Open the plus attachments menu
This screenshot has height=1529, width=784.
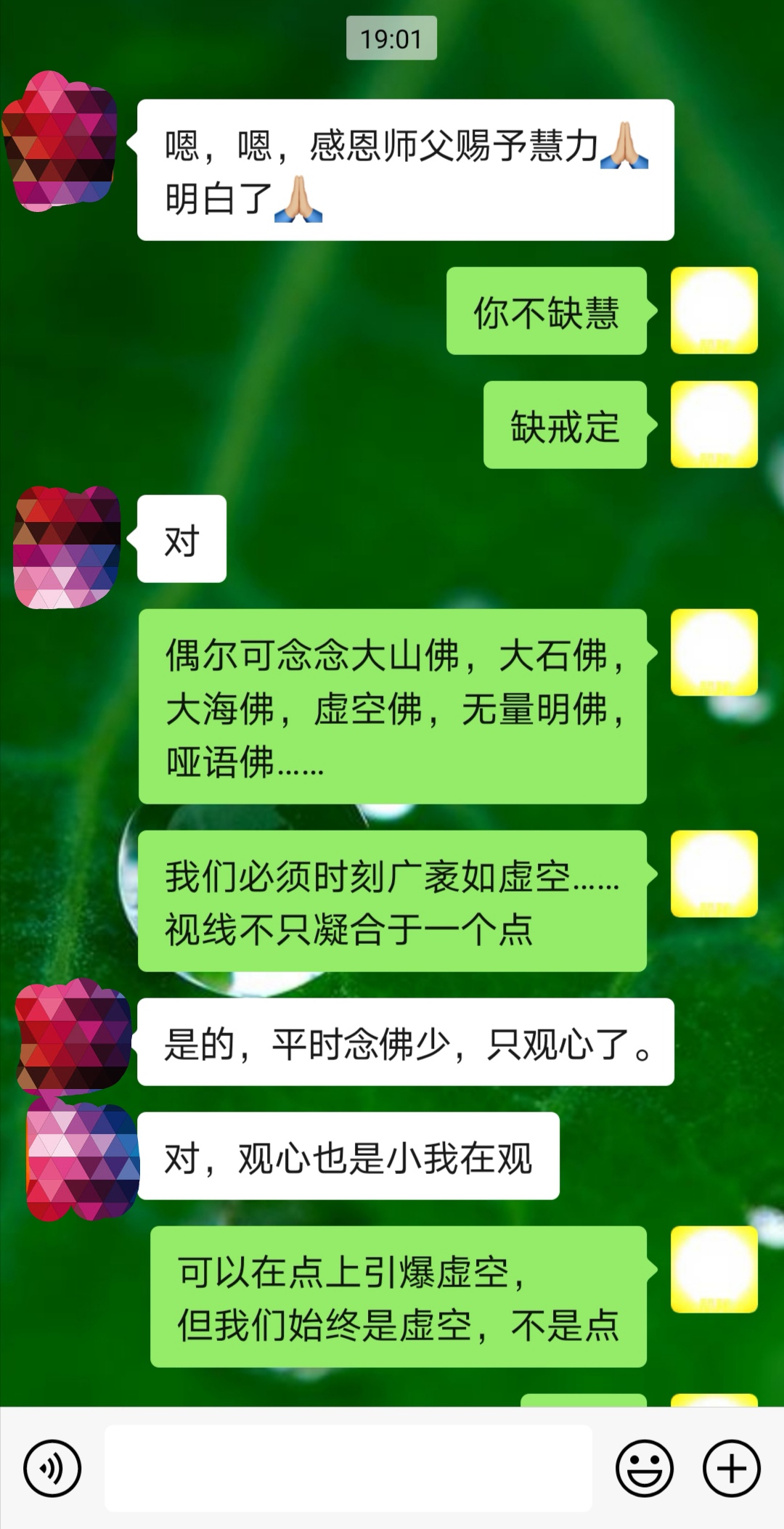(731, 1468)
